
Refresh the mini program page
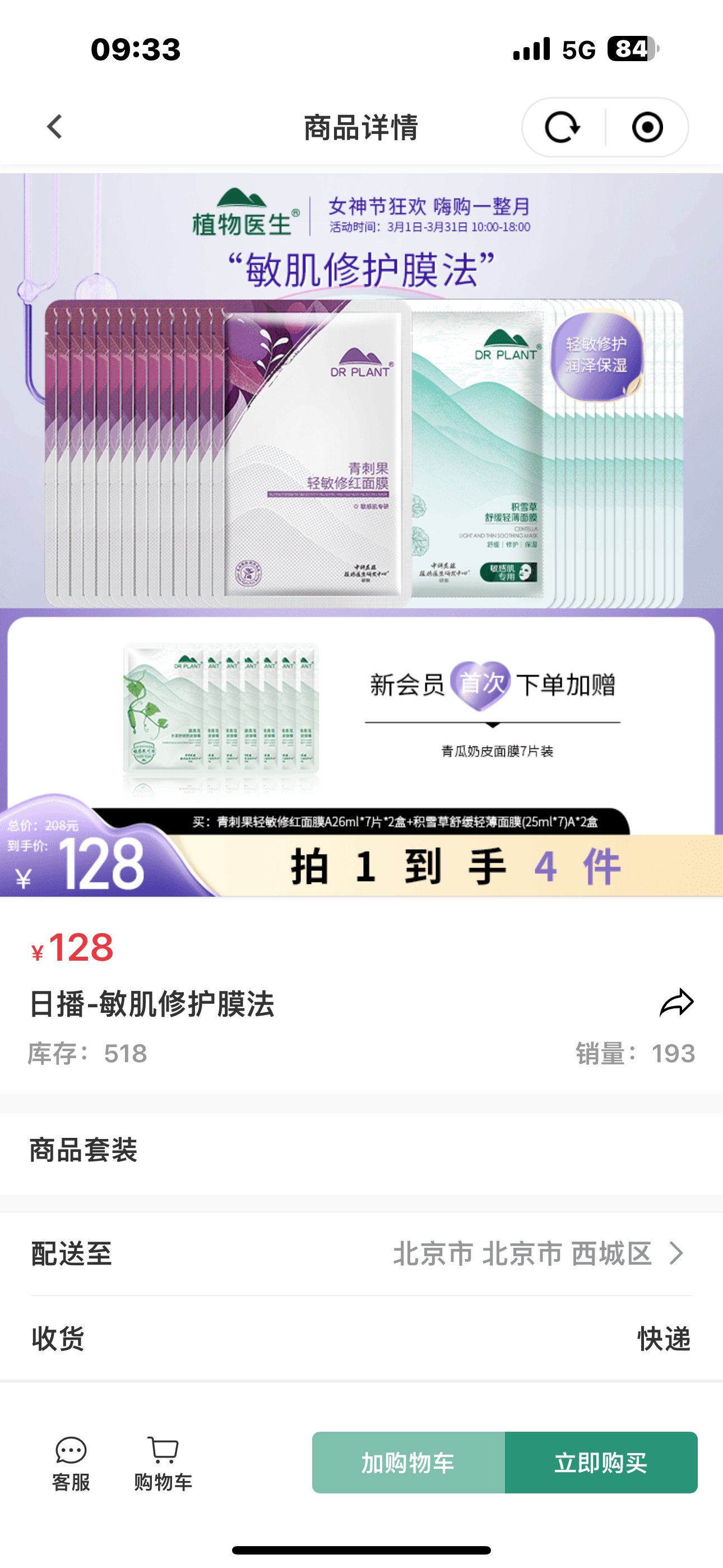point(562,127)
